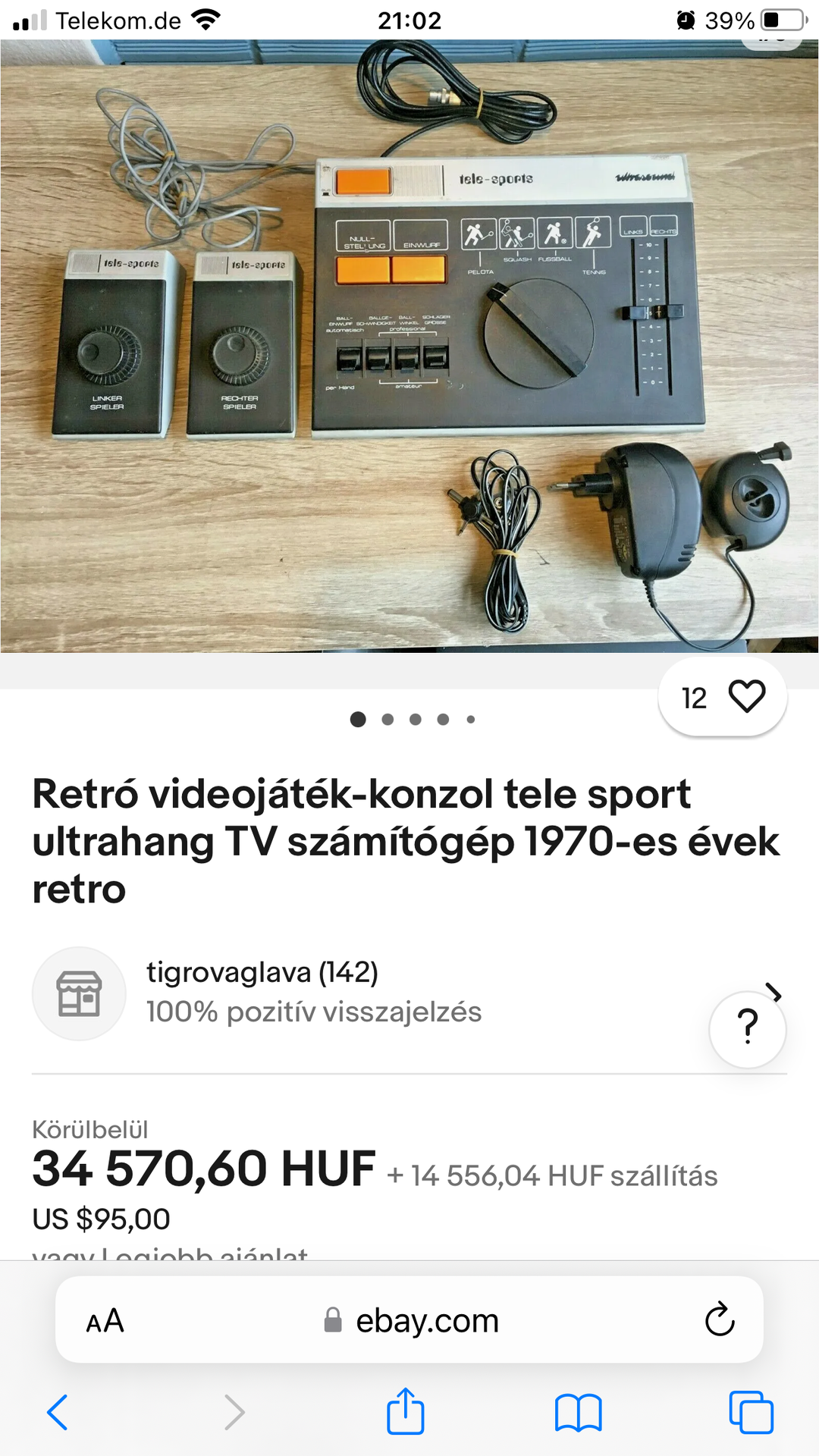This screenshot has height=1456, width=819.
Task: Open Safari bookmarks
Action: click(578, 1413)
